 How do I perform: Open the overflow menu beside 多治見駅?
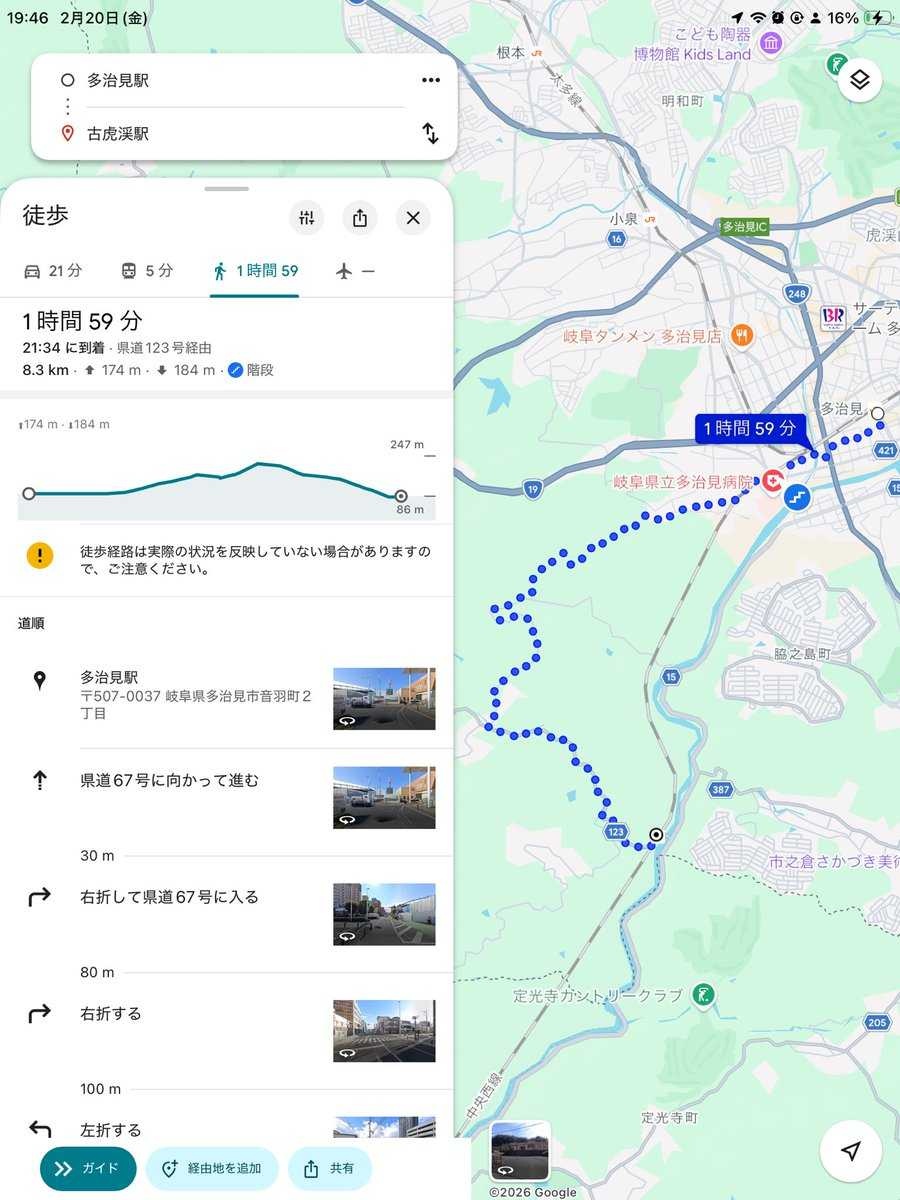tap(430, 80)
